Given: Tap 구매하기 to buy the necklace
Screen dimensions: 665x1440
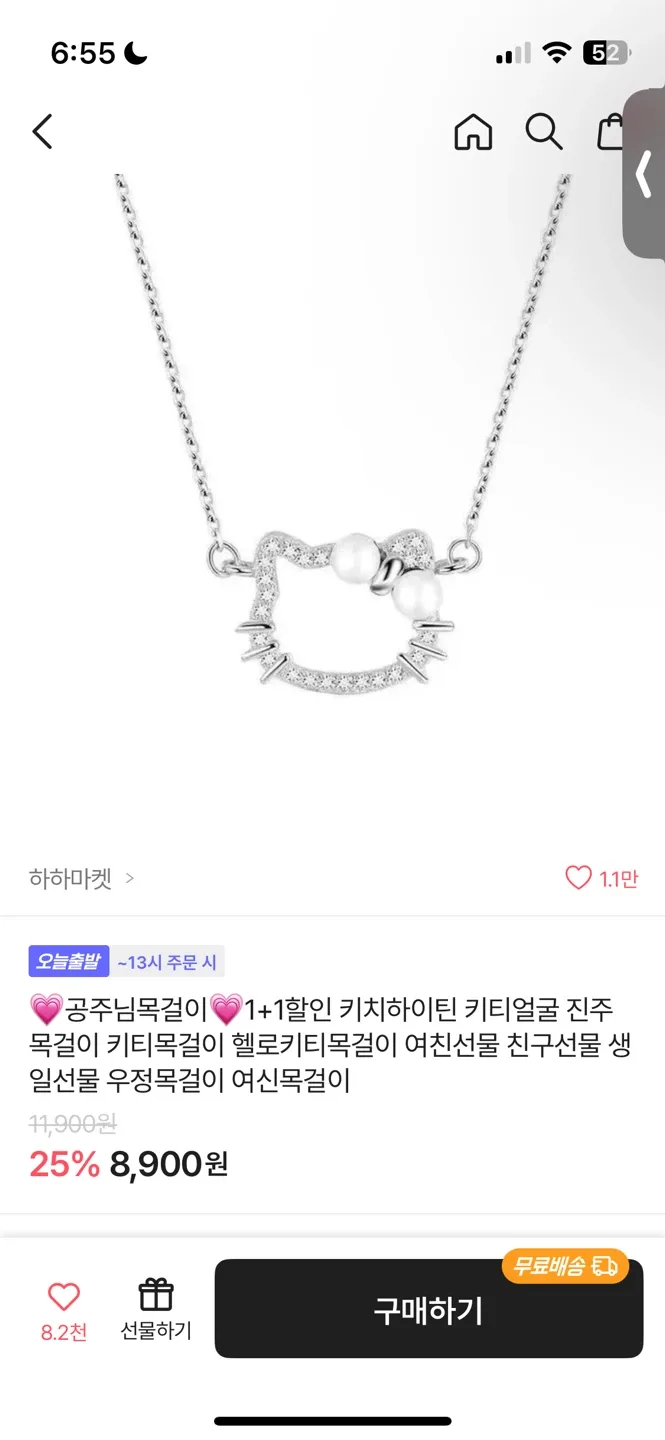Looking at the screenshot, I should 428,1309.
